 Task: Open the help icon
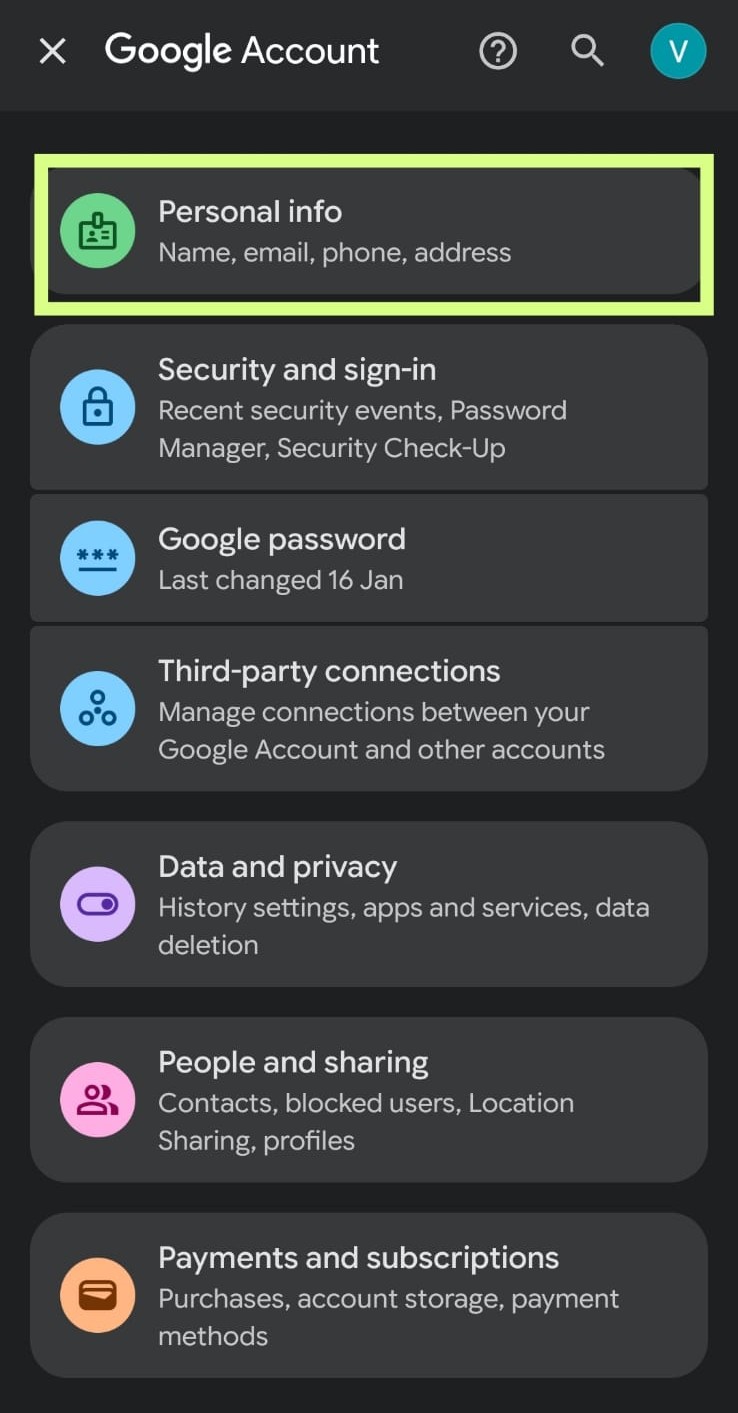(x=497, y=51)
